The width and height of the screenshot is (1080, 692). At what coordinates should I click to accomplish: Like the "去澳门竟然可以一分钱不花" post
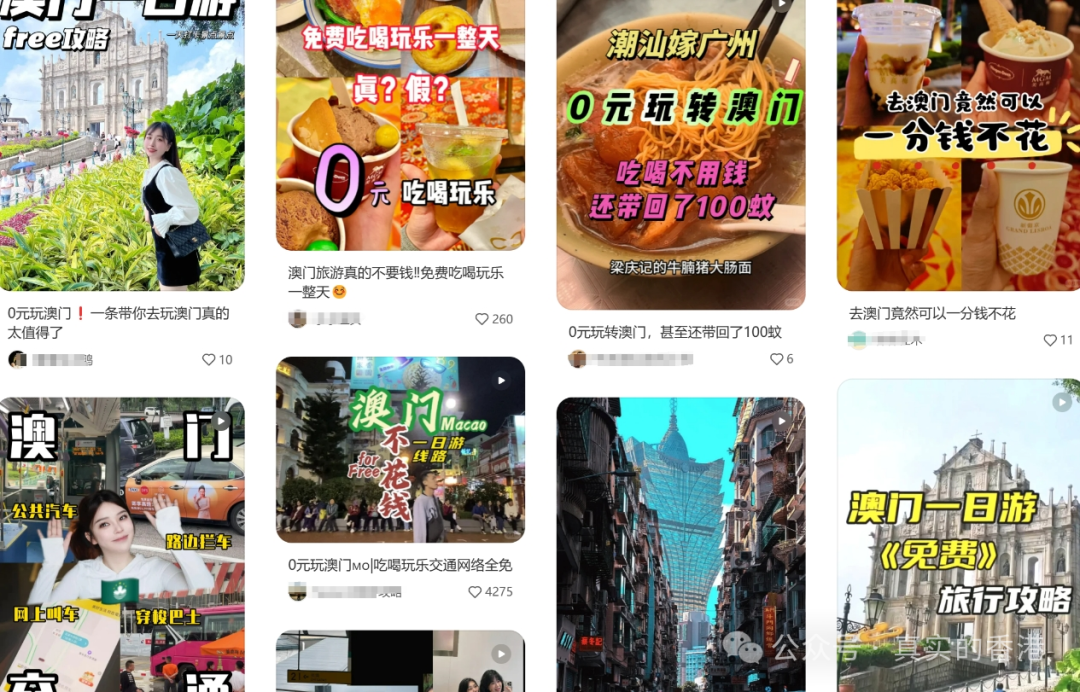pyautogui.click(x=1050, y=340)
